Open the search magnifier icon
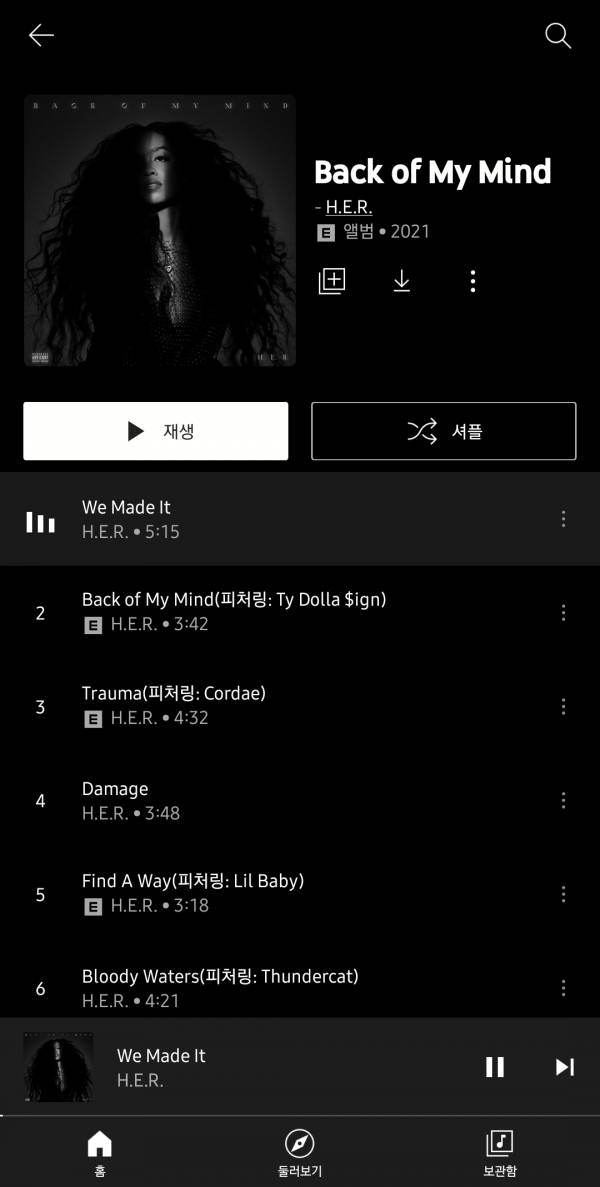Screen dimensions: 600x1187 pos(557,36)
